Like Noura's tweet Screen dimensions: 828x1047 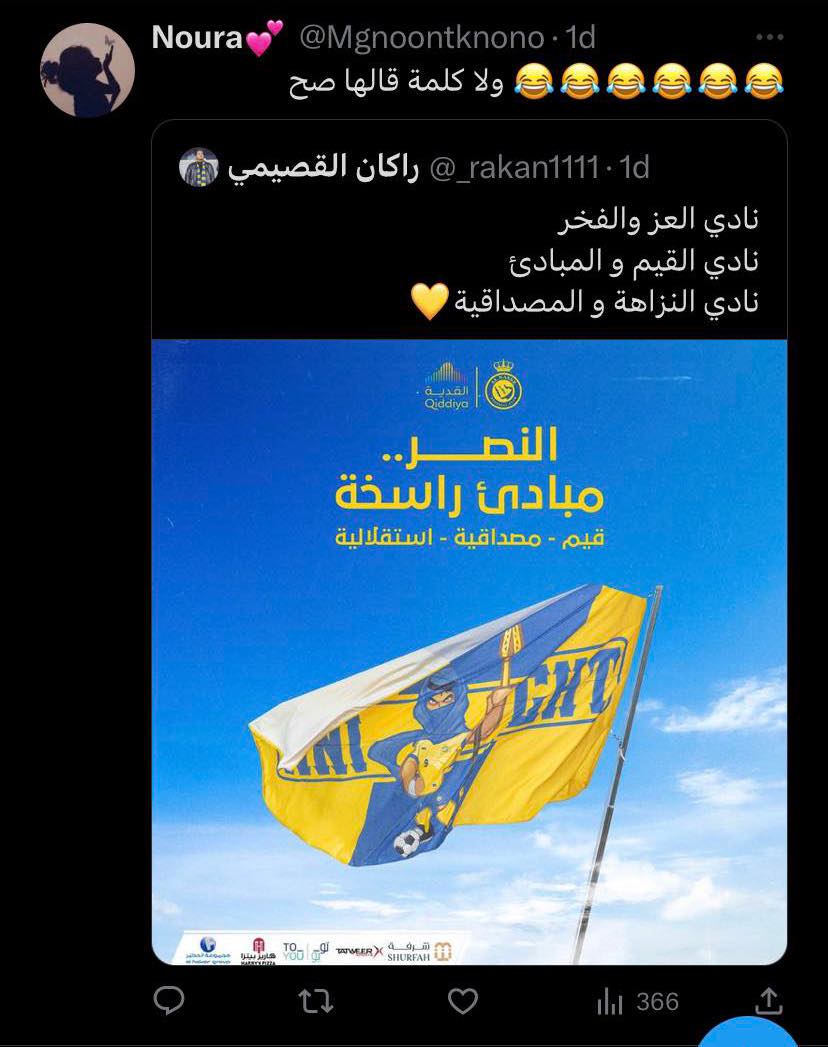click(462, 1001)
